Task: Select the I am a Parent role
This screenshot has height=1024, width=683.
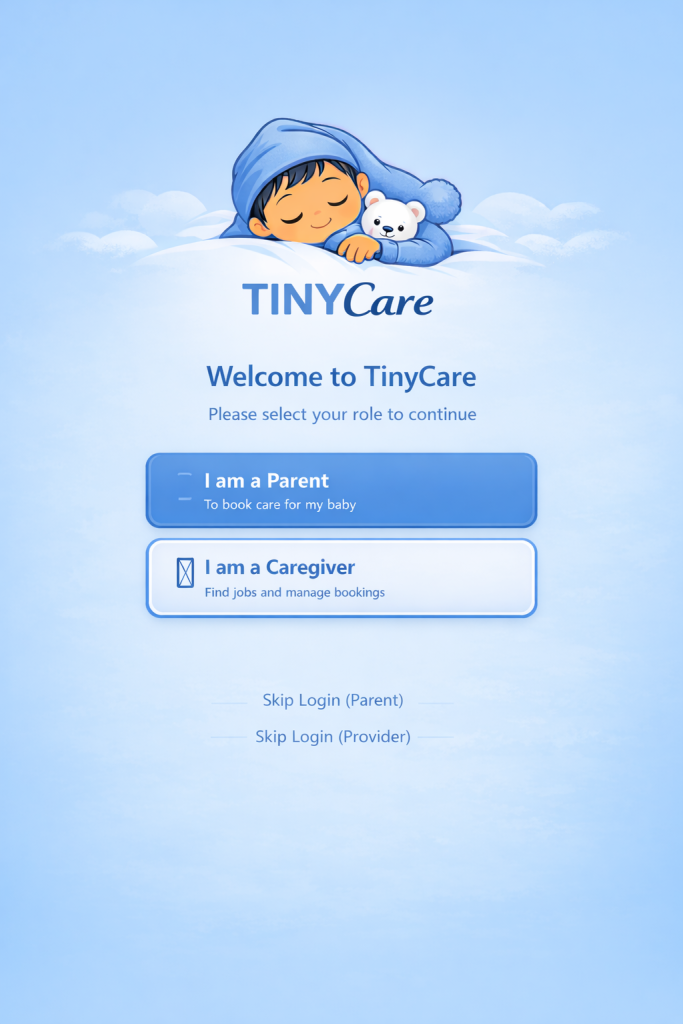Action: tap(341, 490)
